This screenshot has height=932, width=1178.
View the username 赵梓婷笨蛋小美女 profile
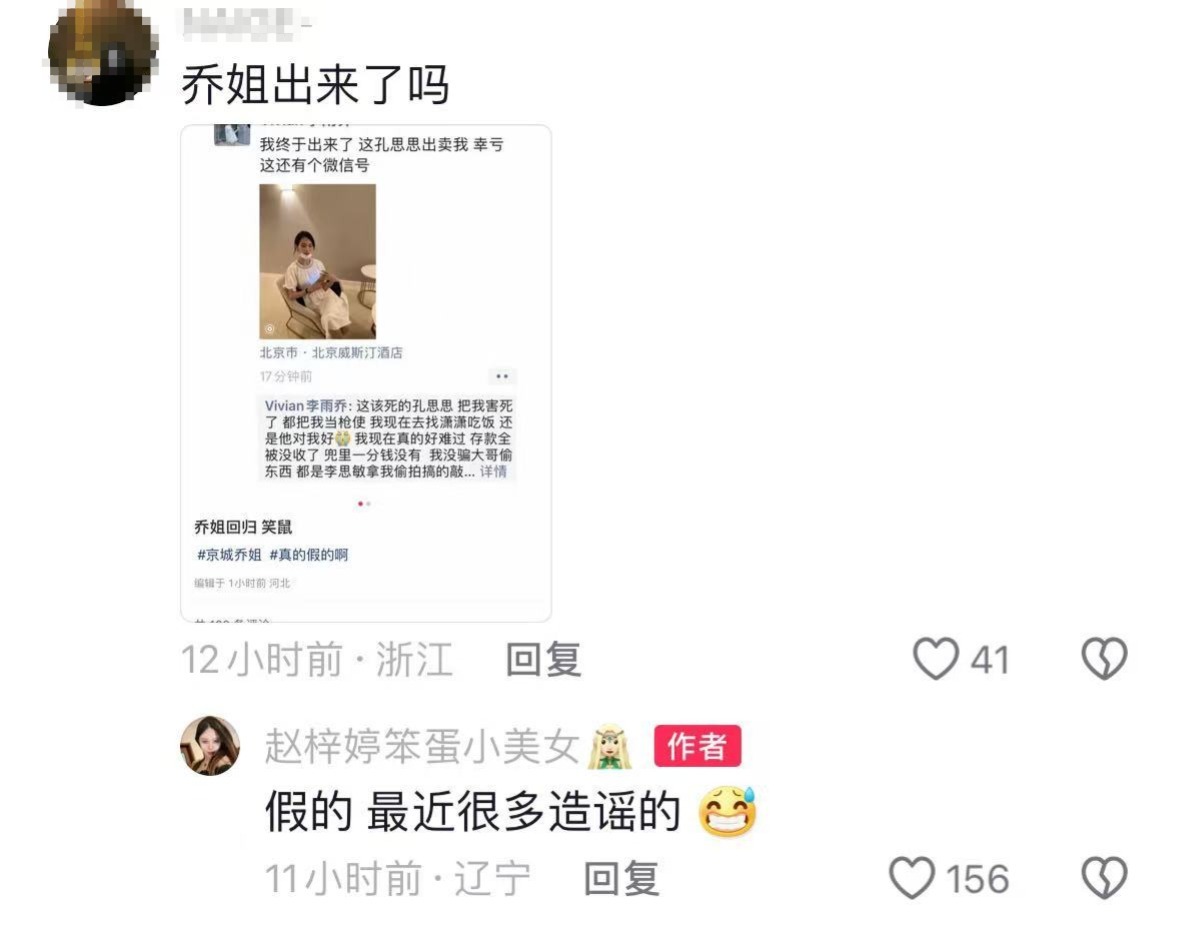(x=422, y=747)
